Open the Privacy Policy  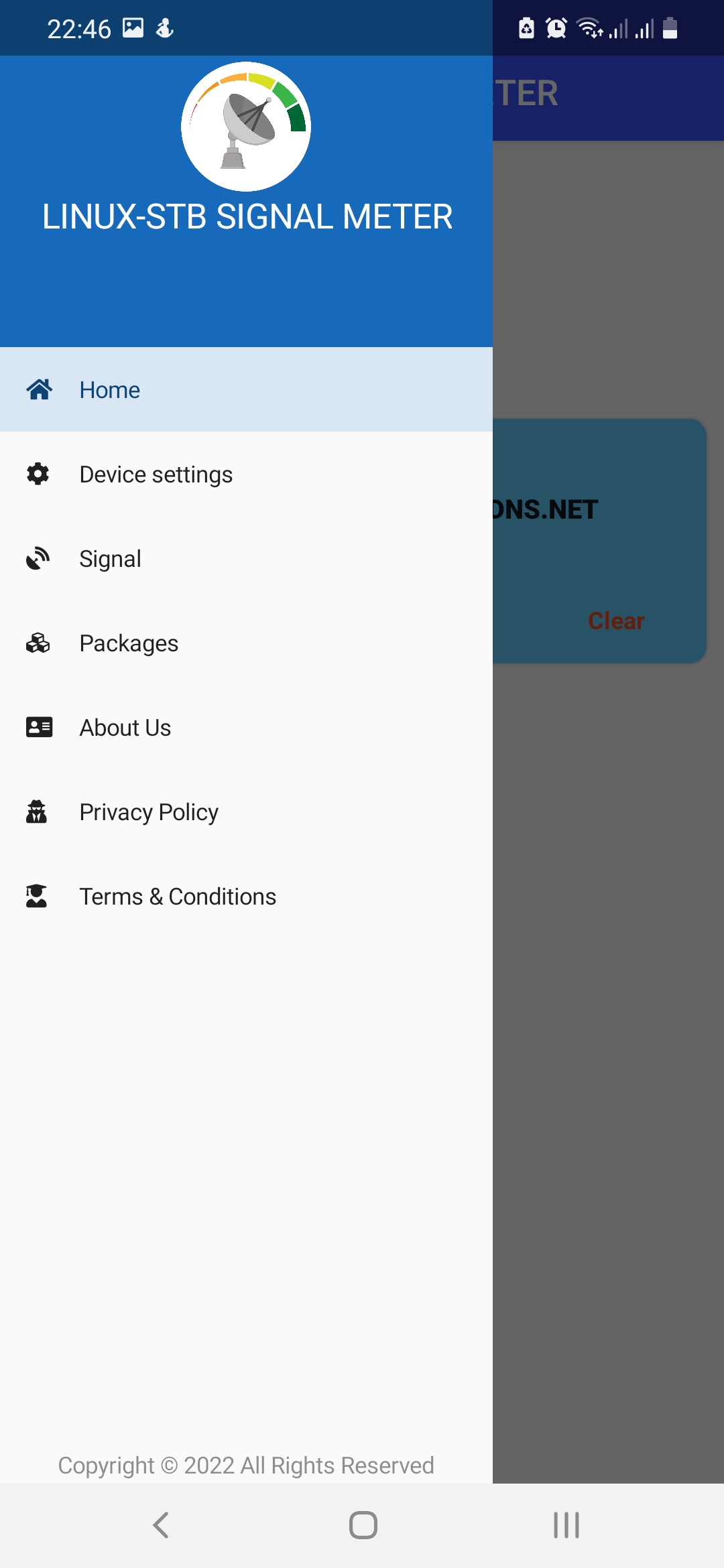click(246, 811)
